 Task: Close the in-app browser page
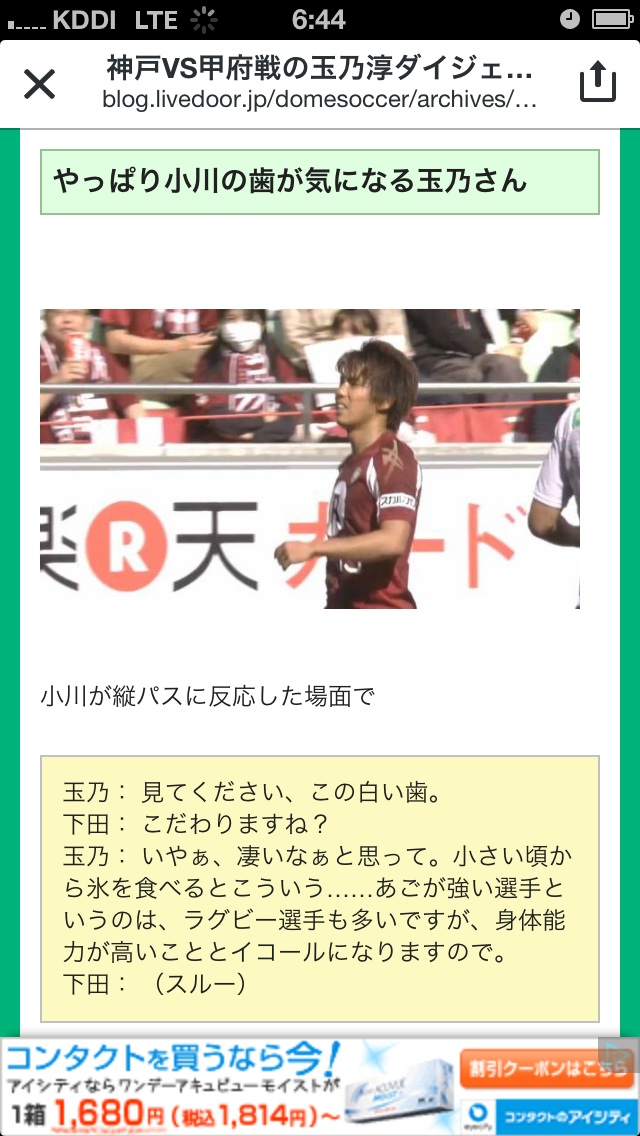[x=39, y=84]
